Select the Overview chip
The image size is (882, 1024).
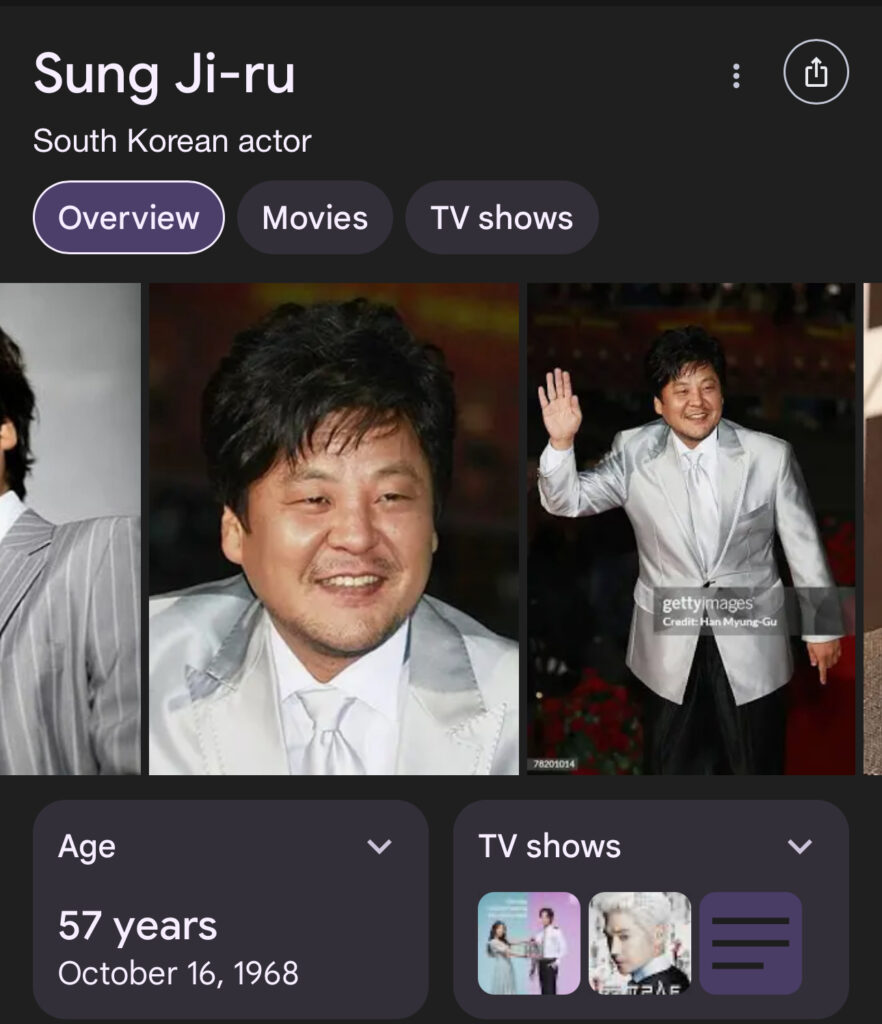(x=128, y=218)
